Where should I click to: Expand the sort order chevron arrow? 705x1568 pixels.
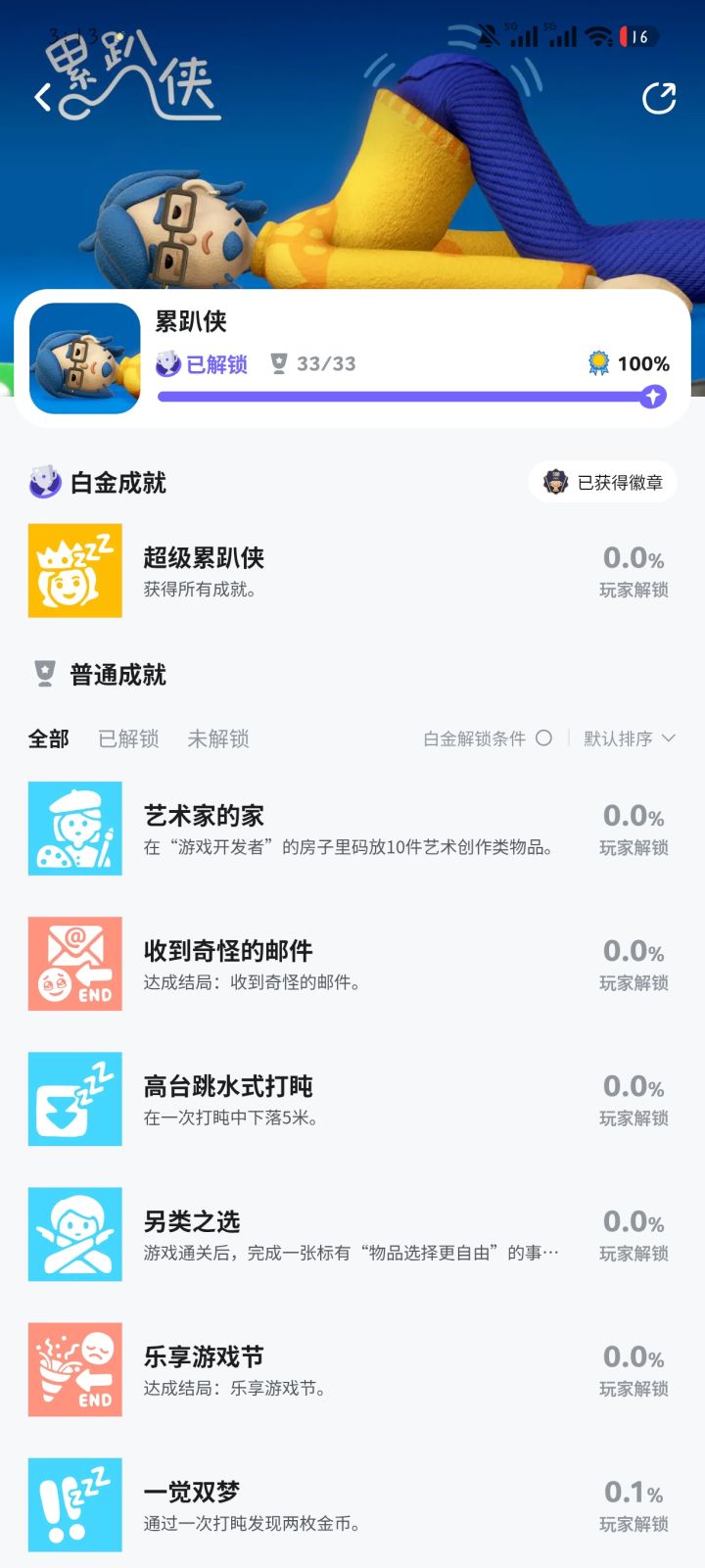(x=670, y=738)
